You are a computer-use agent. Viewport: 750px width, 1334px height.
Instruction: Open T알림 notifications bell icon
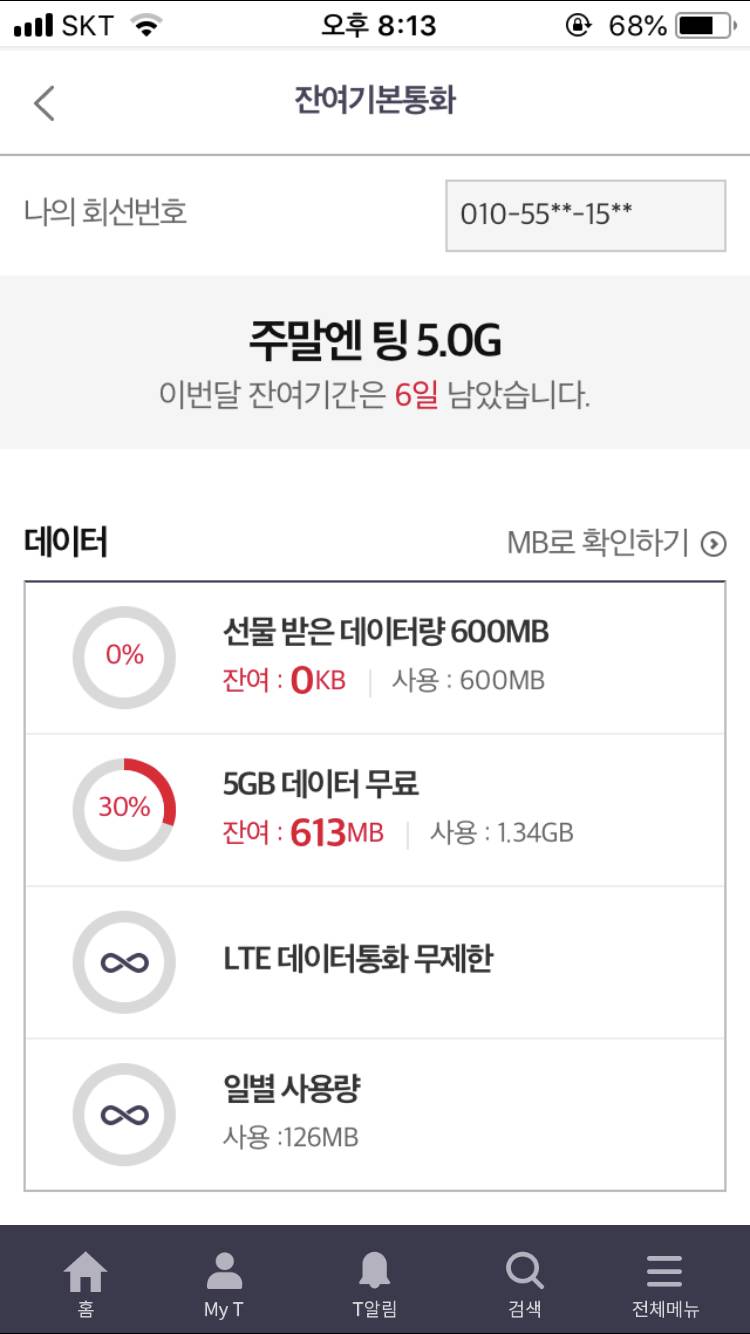[x=375, y=1271]
